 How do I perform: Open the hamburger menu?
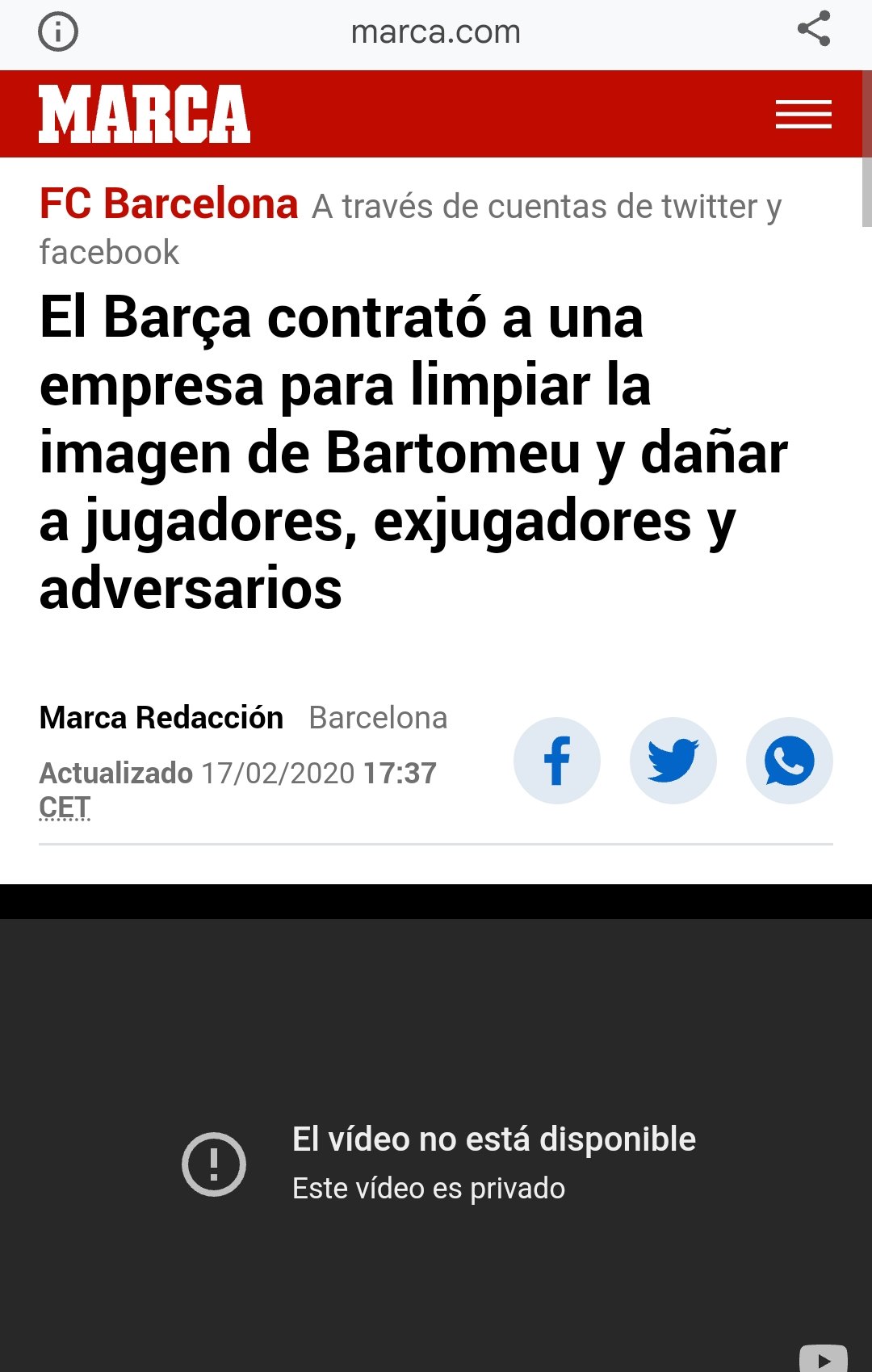tap(803, 114)
